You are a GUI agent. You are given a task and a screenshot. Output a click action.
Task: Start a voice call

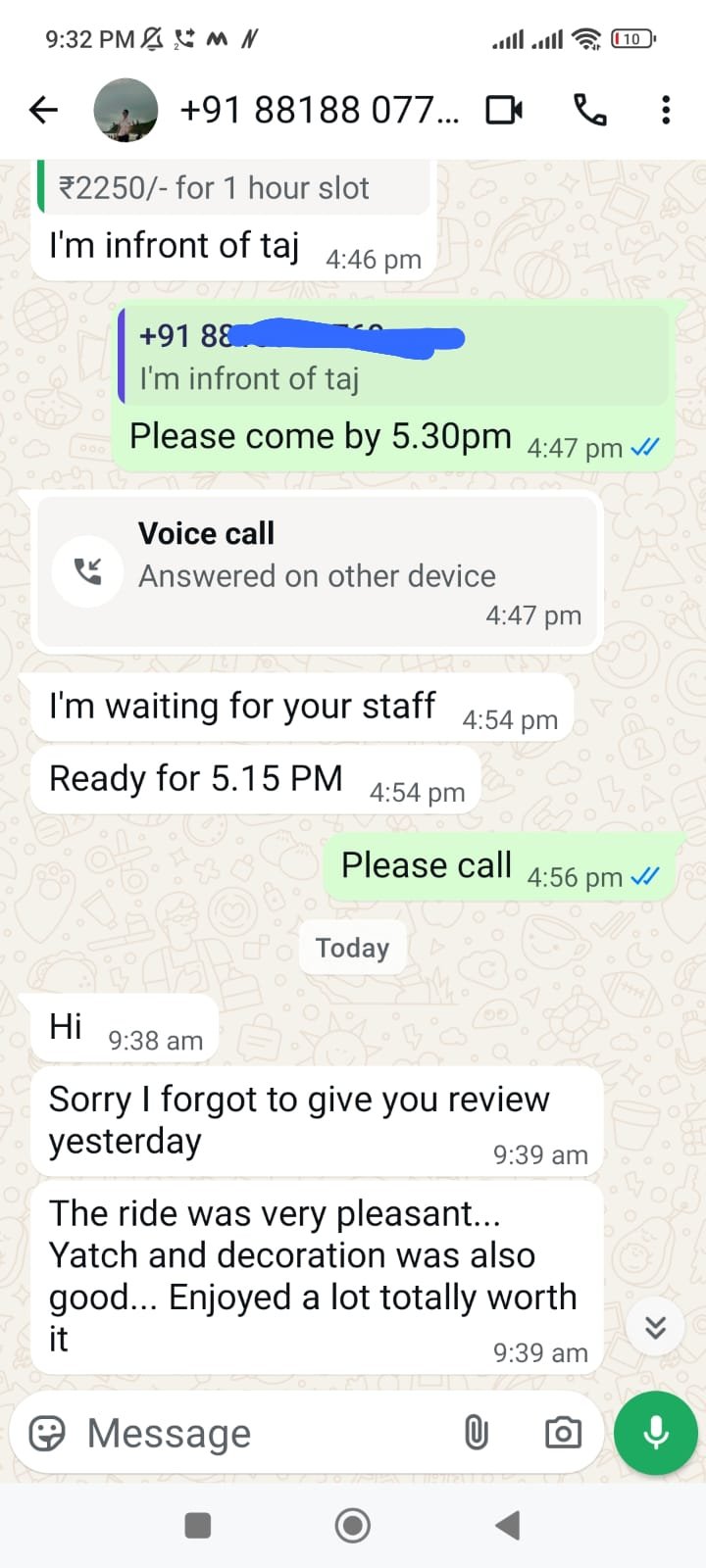click(x=589, y=110)
